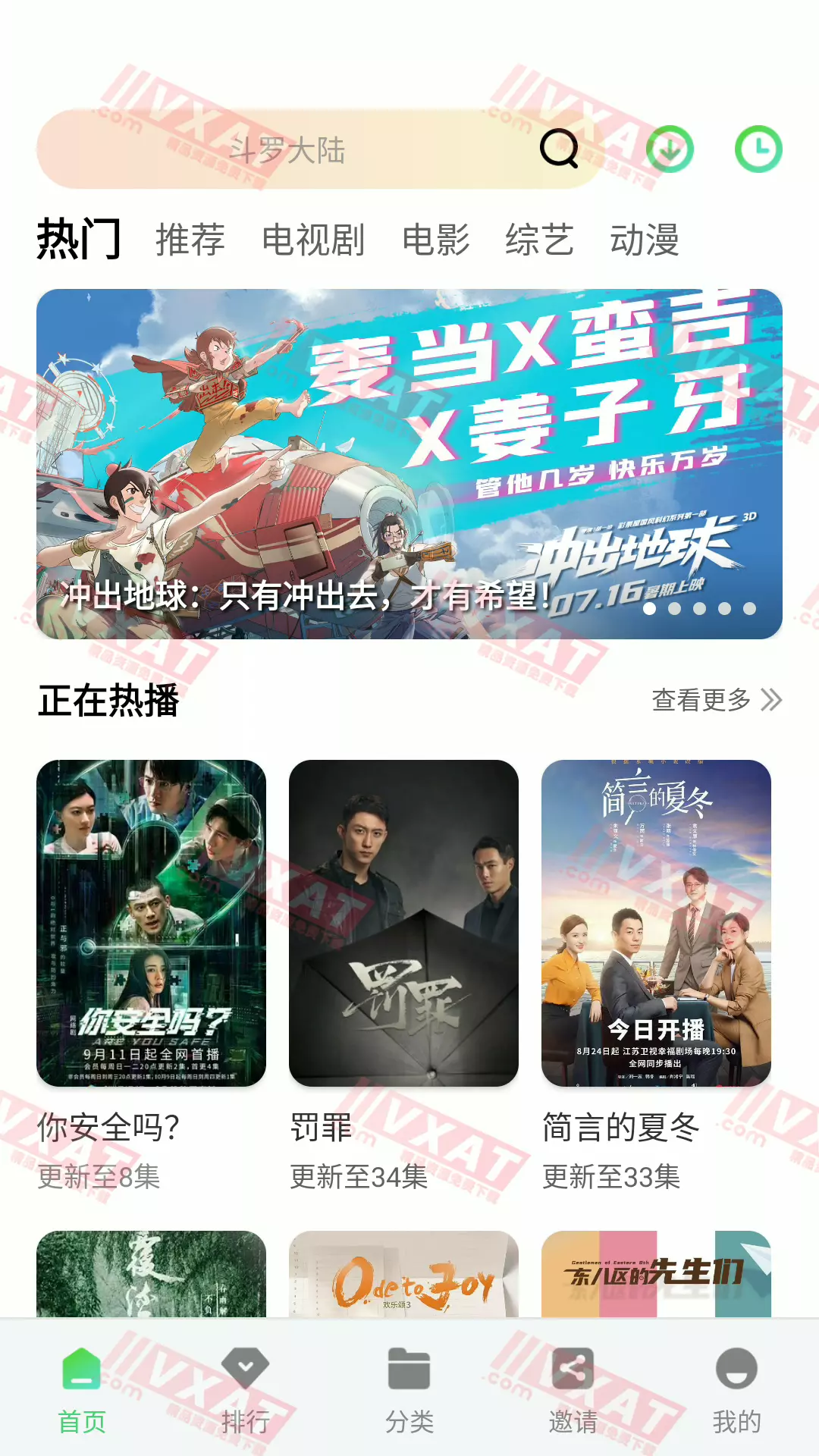The height and width of the screenshot is (1456, 819).
Task: Switch to the 动漫 tab
Action: (645, 240)
